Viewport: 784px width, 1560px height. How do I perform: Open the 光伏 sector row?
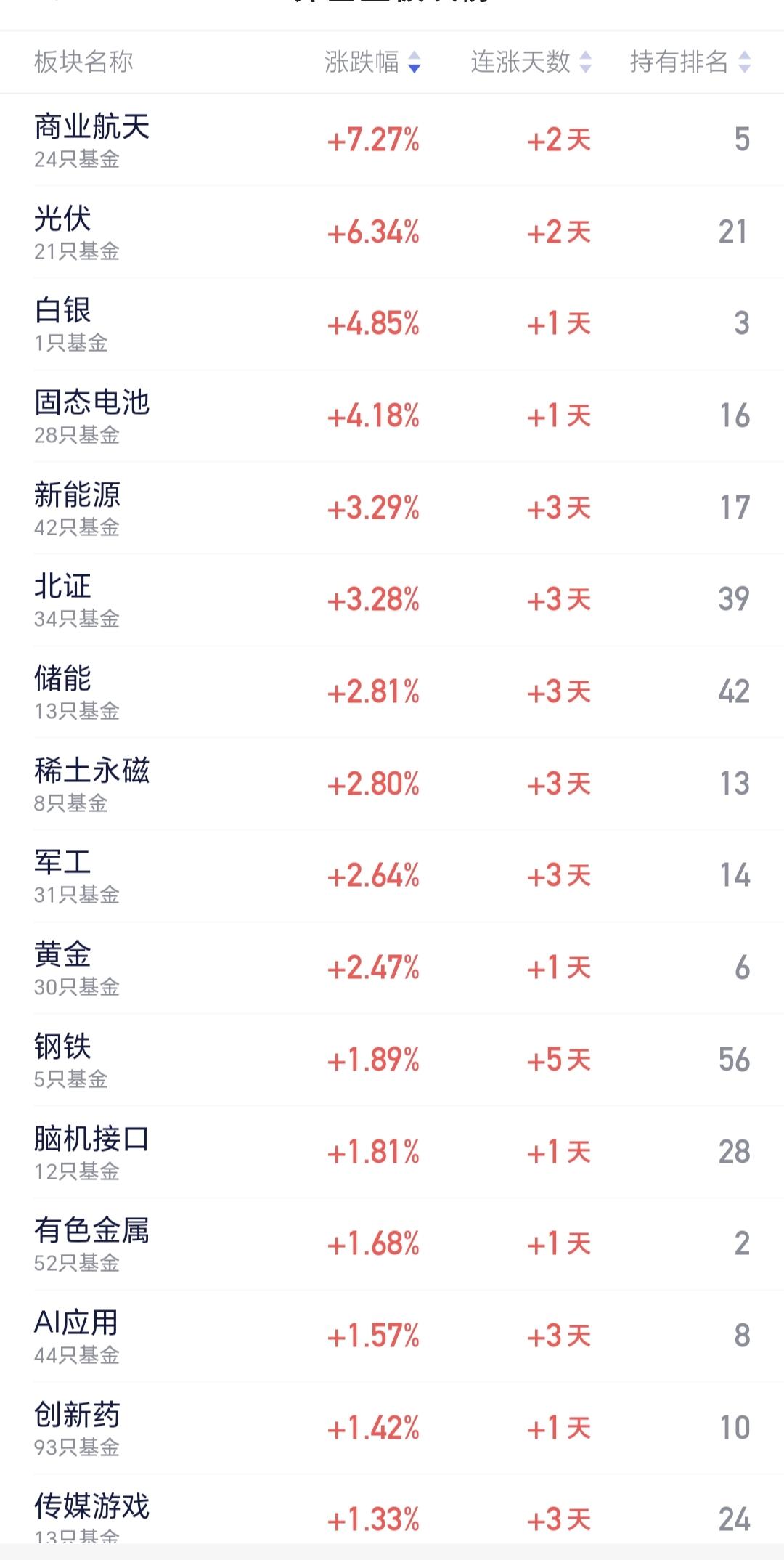pos(392,232)
